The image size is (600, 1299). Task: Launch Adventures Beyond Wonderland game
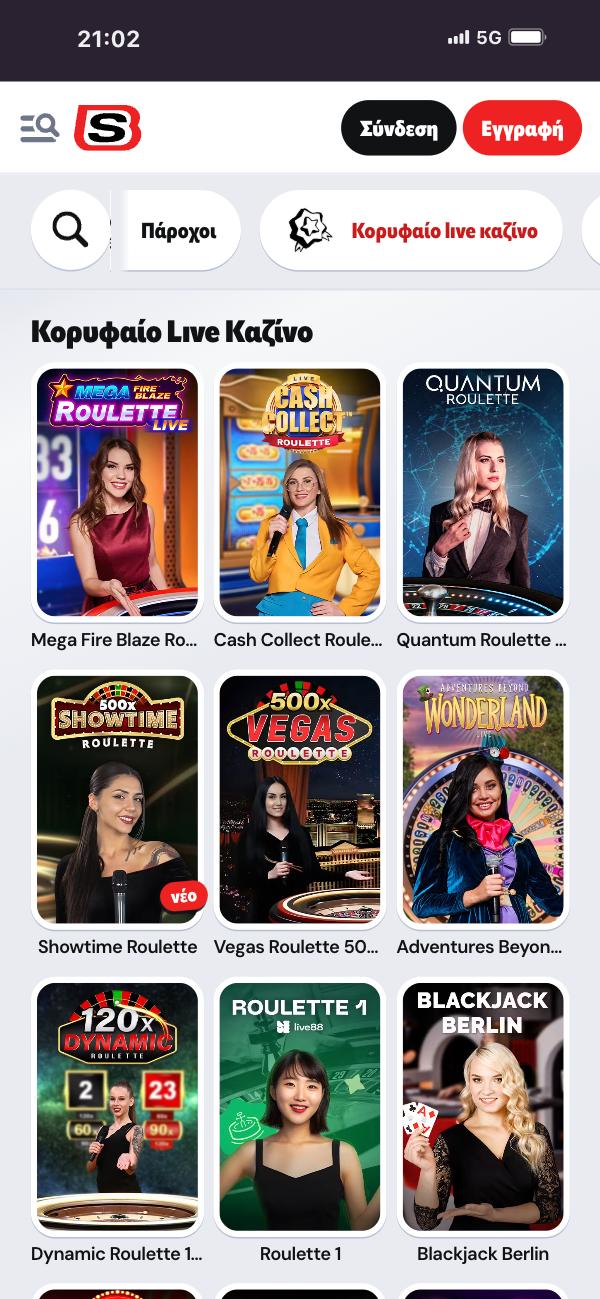coord(483,799)
